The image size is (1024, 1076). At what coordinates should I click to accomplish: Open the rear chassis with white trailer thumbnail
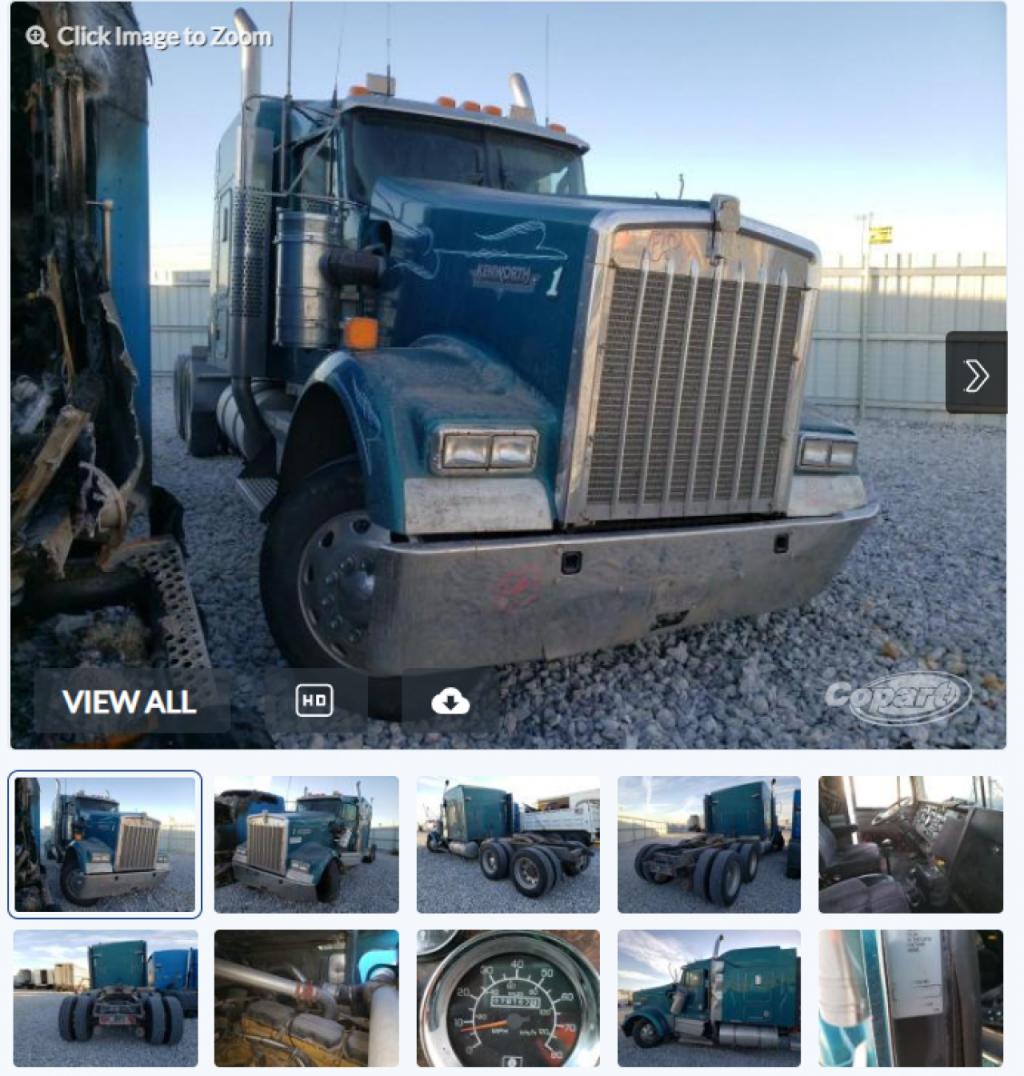pos(508,844)
